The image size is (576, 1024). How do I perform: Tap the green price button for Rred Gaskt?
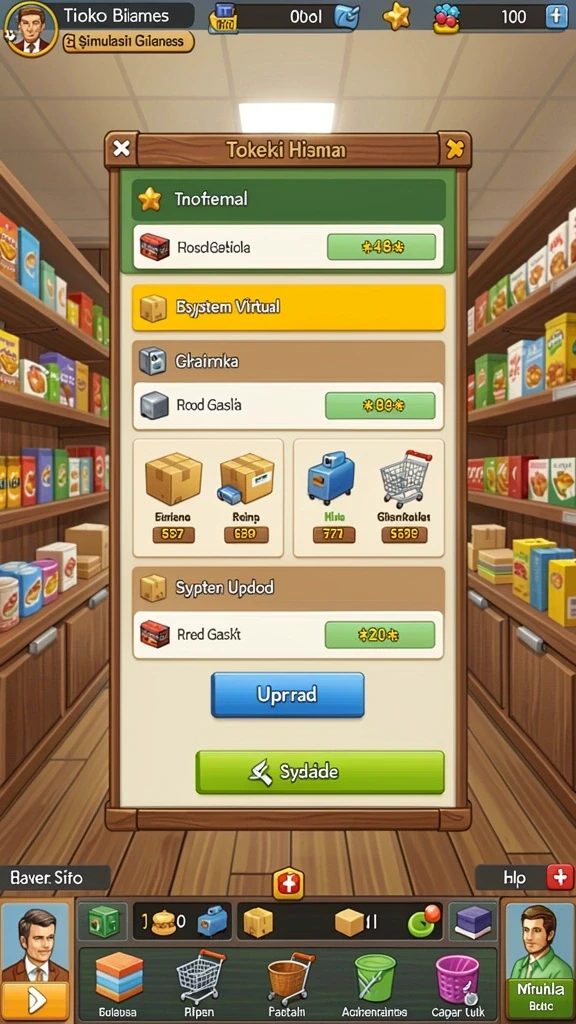click(x=380, y=634)
